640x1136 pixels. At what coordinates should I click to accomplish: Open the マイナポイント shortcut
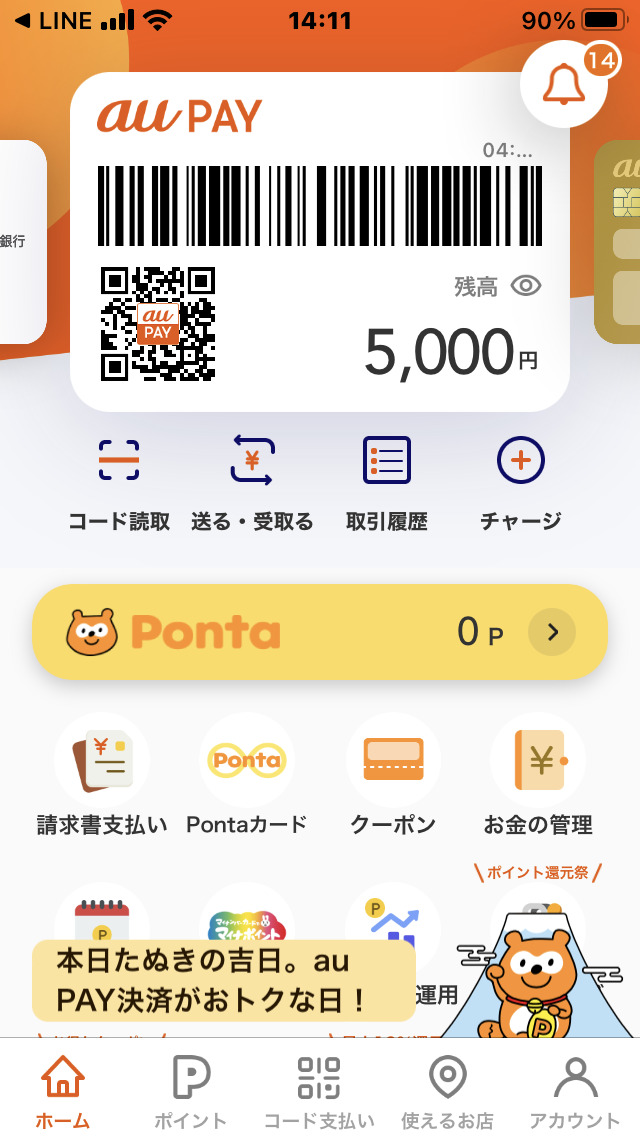point(247,915)
